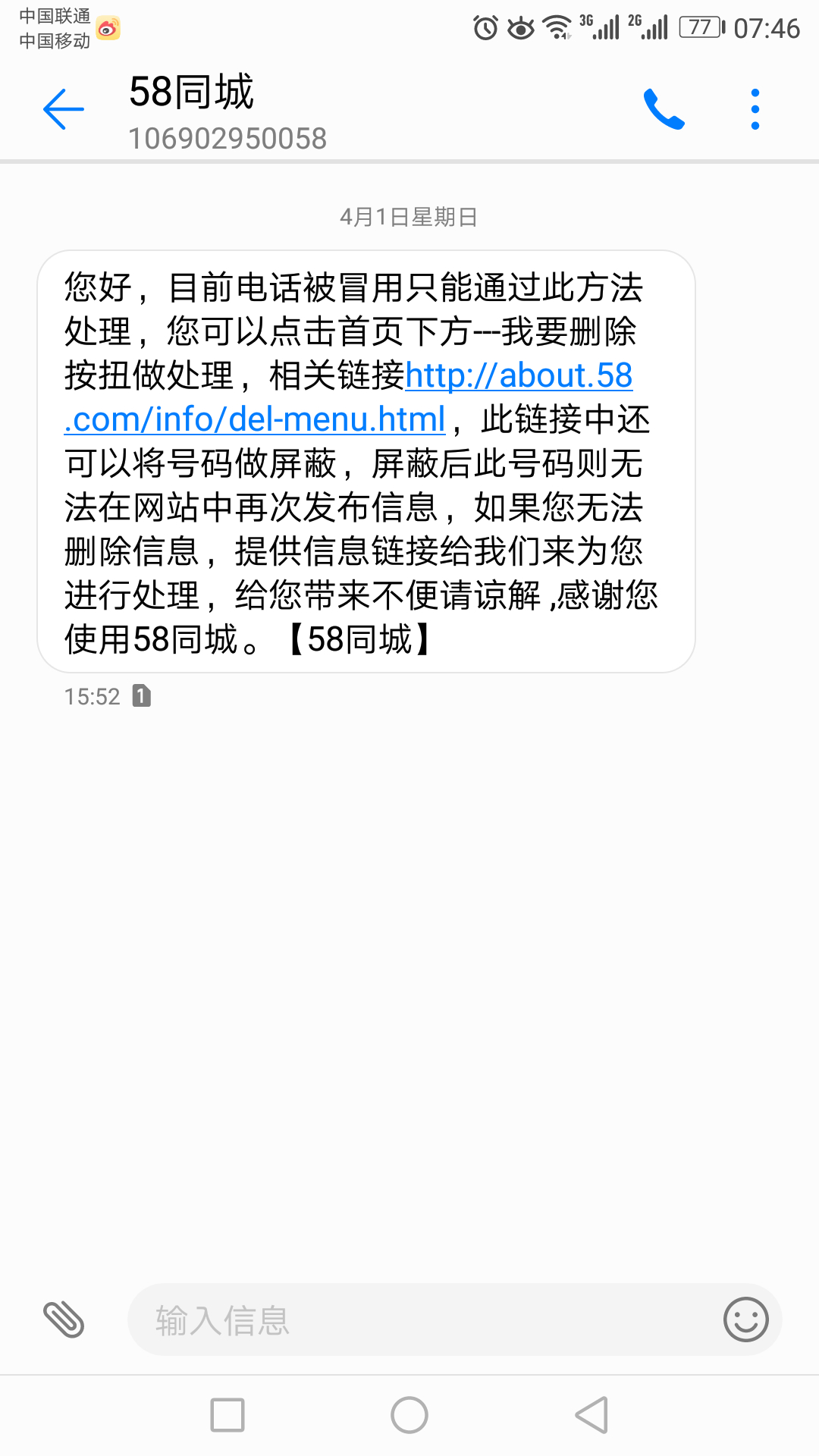819x1456 pixels.
Task: Open the emoji picker
Action: (746, 1319)
